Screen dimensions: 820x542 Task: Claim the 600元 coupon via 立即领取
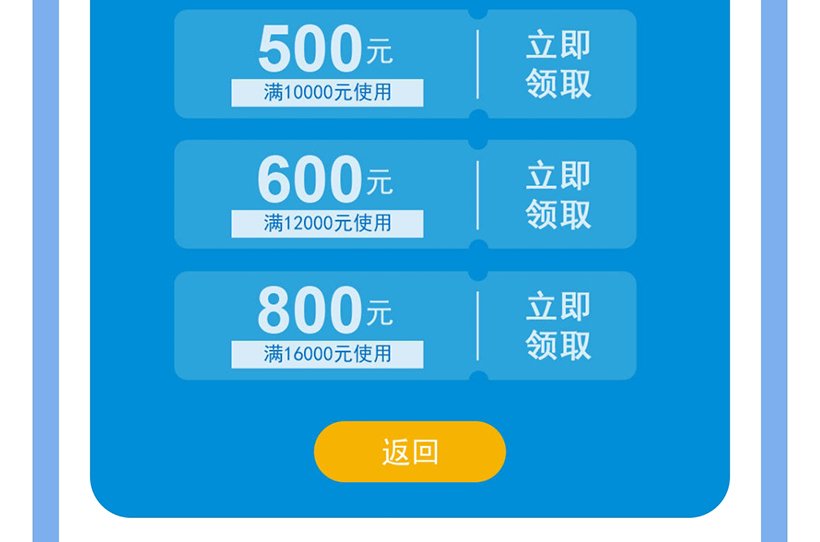click(558, 195)
